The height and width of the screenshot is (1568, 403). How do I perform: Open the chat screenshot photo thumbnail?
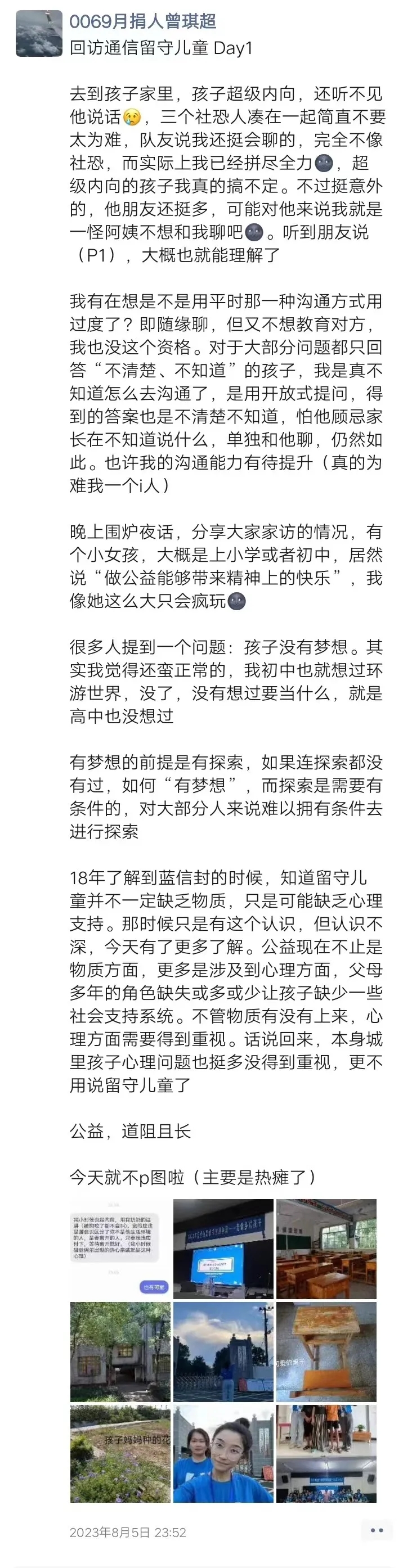coord(120,1249)
